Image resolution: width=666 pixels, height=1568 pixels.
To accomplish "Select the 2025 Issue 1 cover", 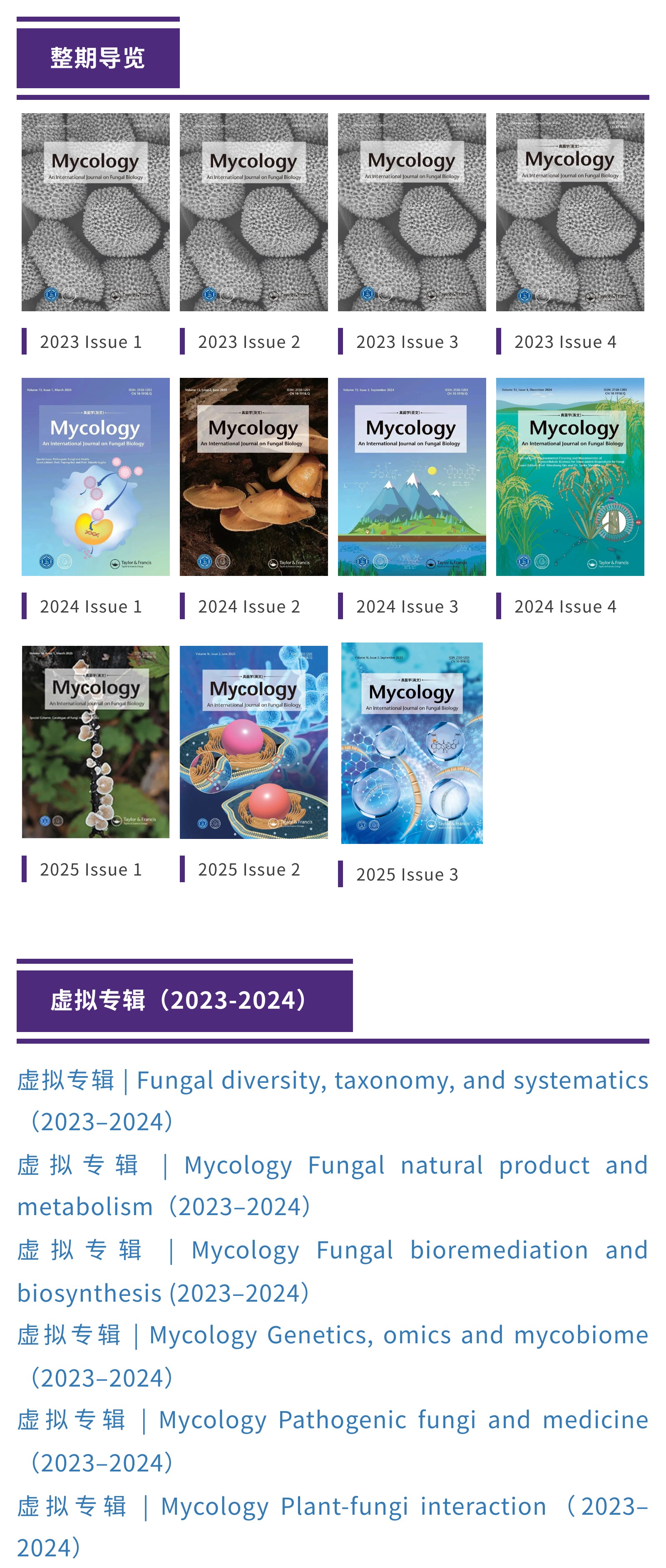I will (96, 742).
